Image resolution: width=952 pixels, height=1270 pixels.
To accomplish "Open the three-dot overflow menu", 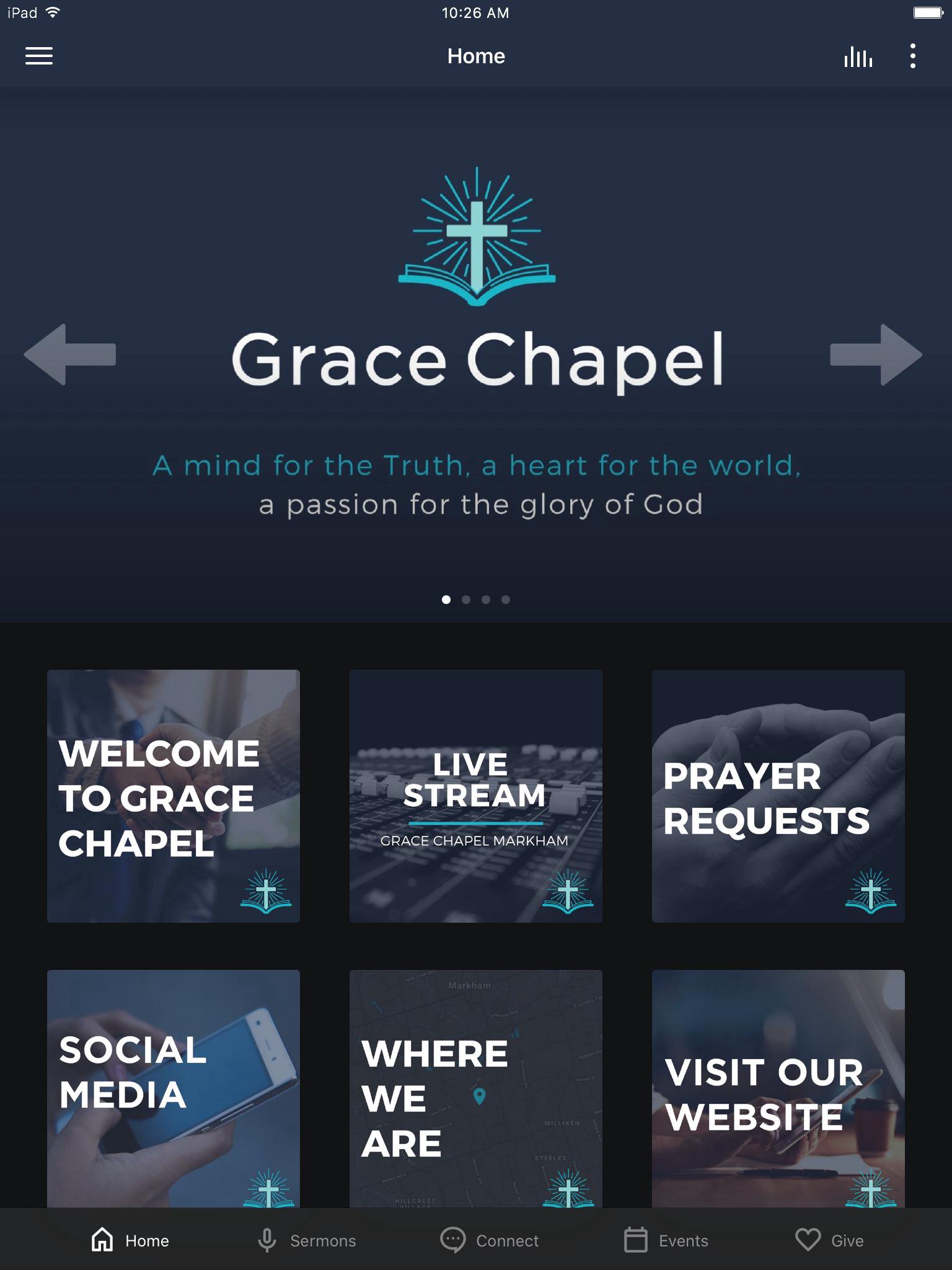I will [x=912, y=56].
